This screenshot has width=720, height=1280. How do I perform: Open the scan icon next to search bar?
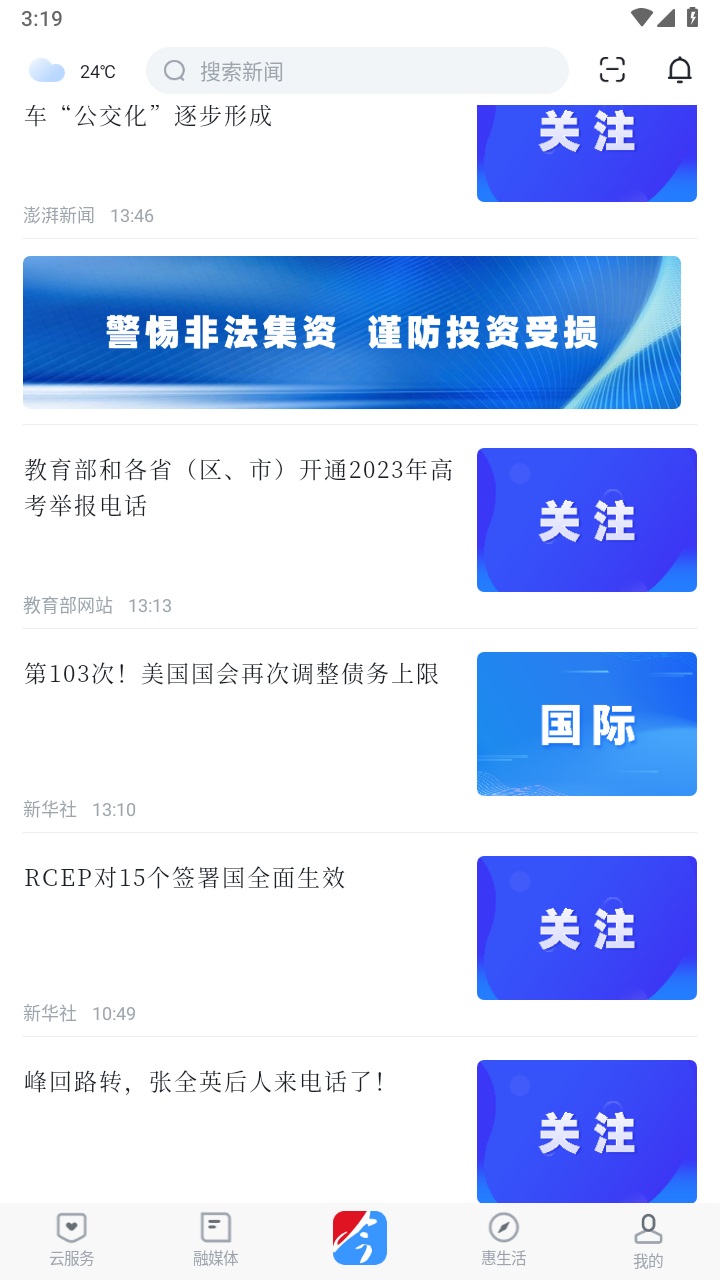[x=611, y=70]
